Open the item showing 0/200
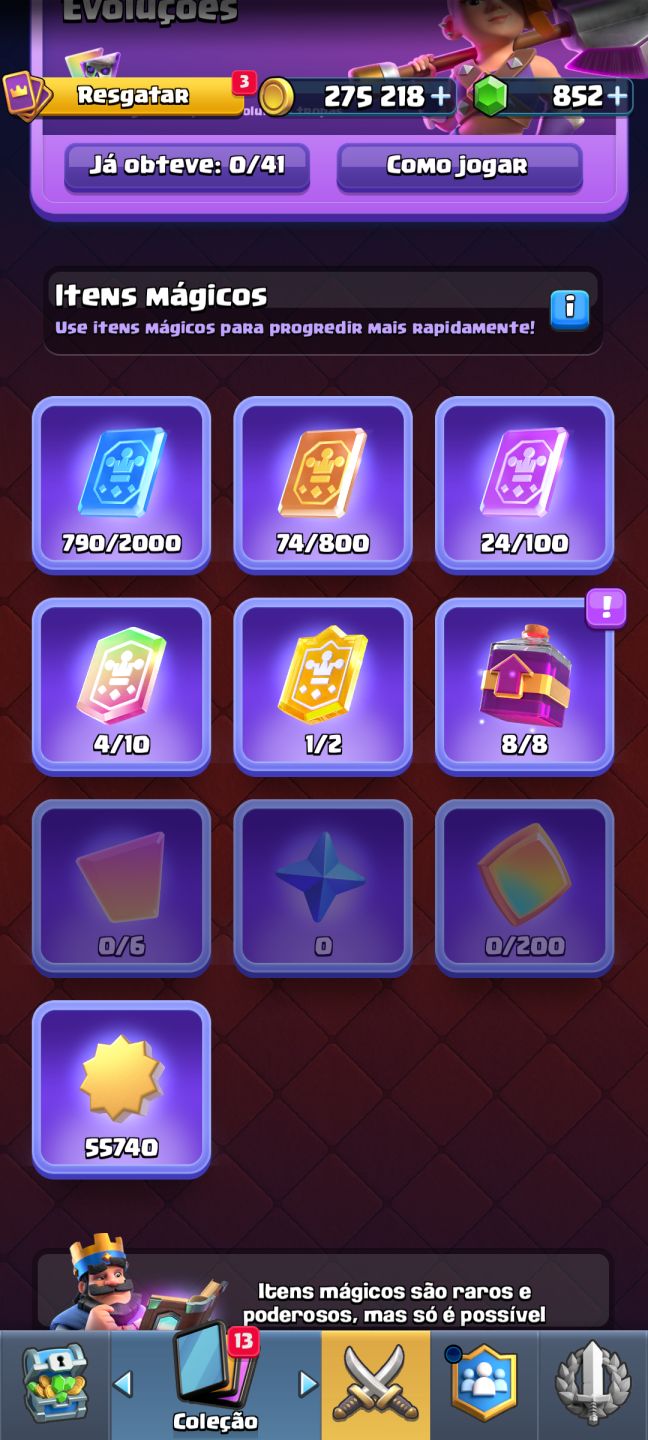This screenshot has width=648, height=1440. coord(524,887)
